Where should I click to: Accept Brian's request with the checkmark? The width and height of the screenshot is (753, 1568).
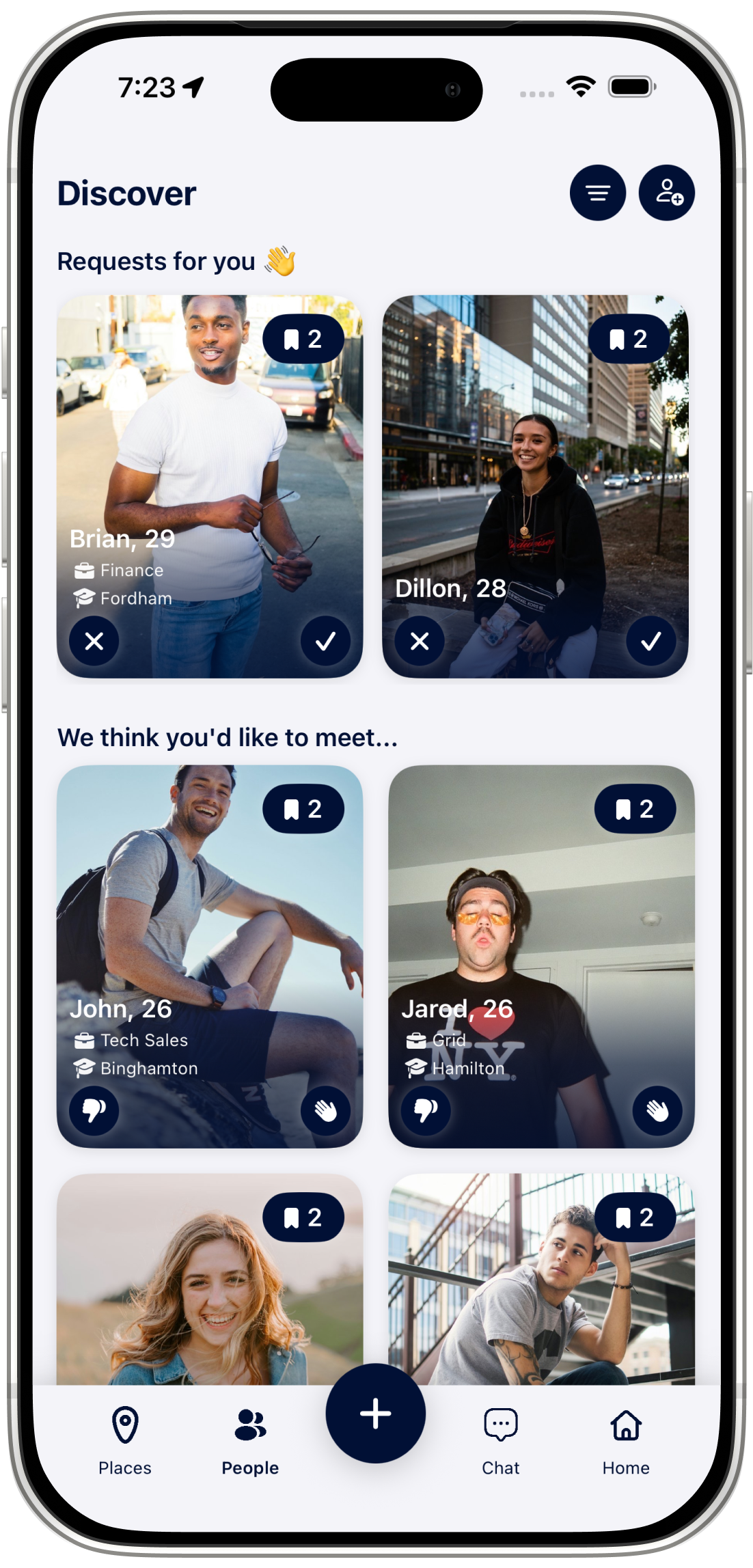coord(326,641)
